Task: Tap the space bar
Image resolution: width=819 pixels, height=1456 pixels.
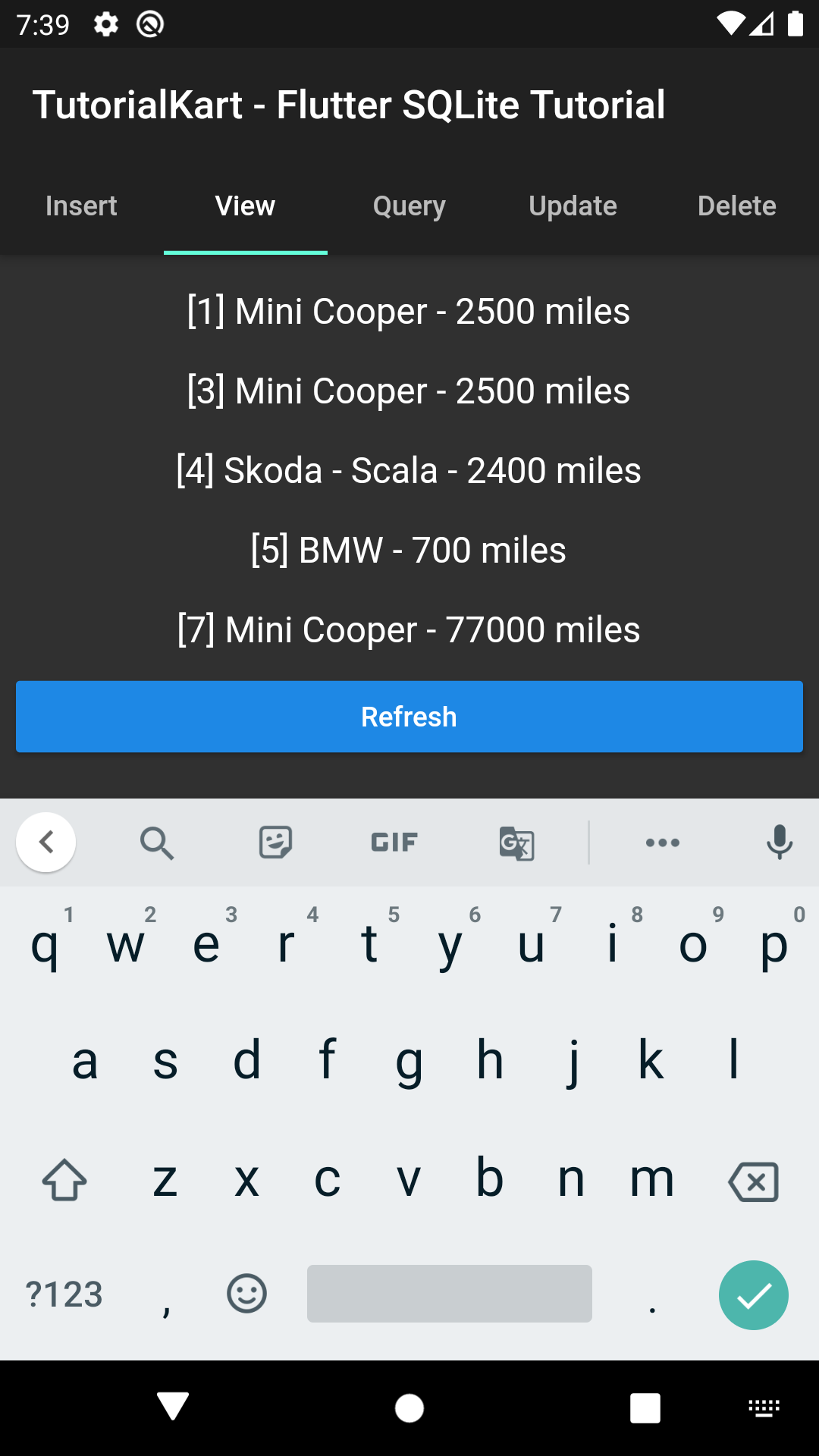Action: coord(449,1294)
